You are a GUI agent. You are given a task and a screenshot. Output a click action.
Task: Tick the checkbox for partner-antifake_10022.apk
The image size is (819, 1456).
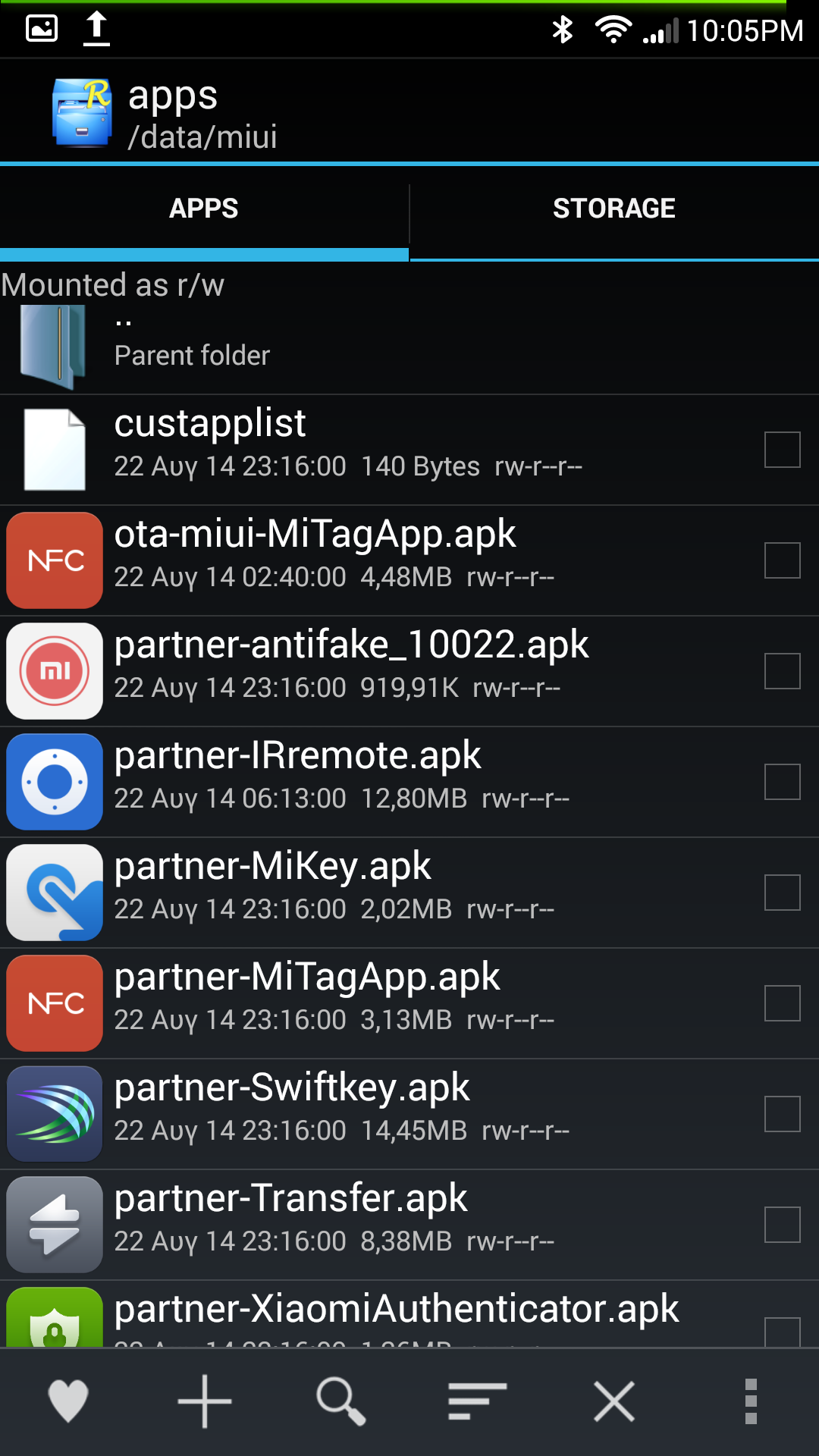point(782,671)
